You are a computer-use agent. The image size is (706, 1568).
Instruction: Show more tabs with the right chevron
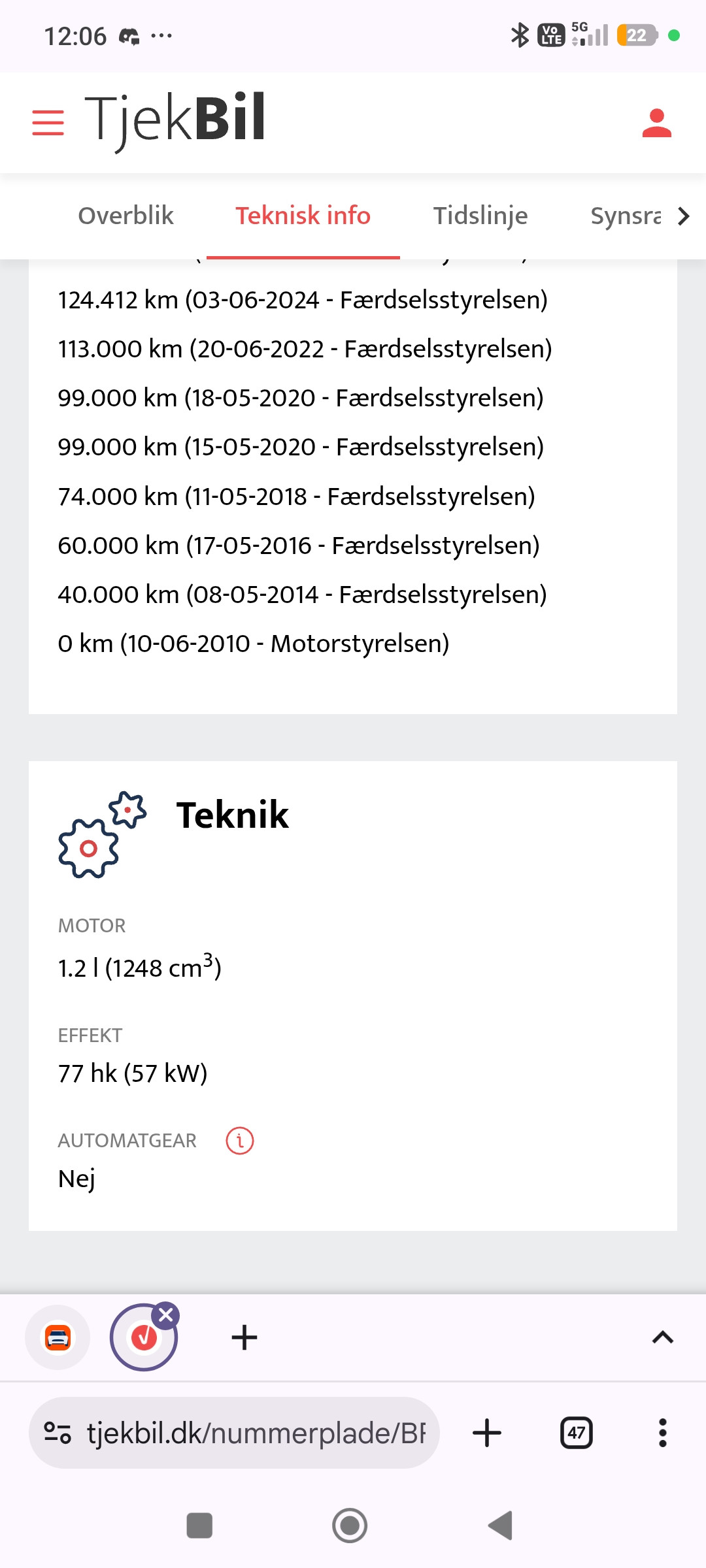click(x=684, y=216)
